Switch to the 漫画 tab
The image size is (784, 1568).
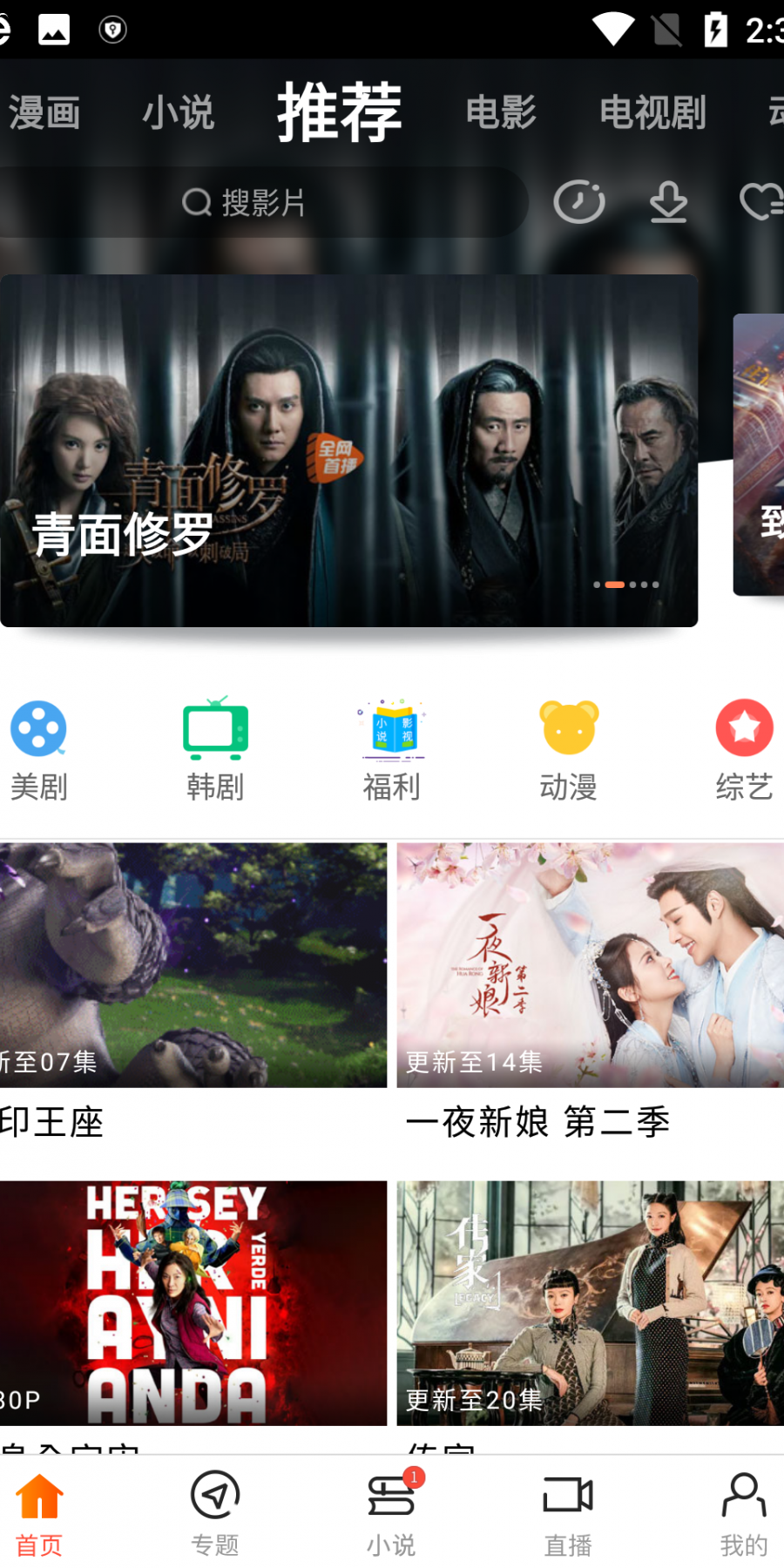(44, 113)
